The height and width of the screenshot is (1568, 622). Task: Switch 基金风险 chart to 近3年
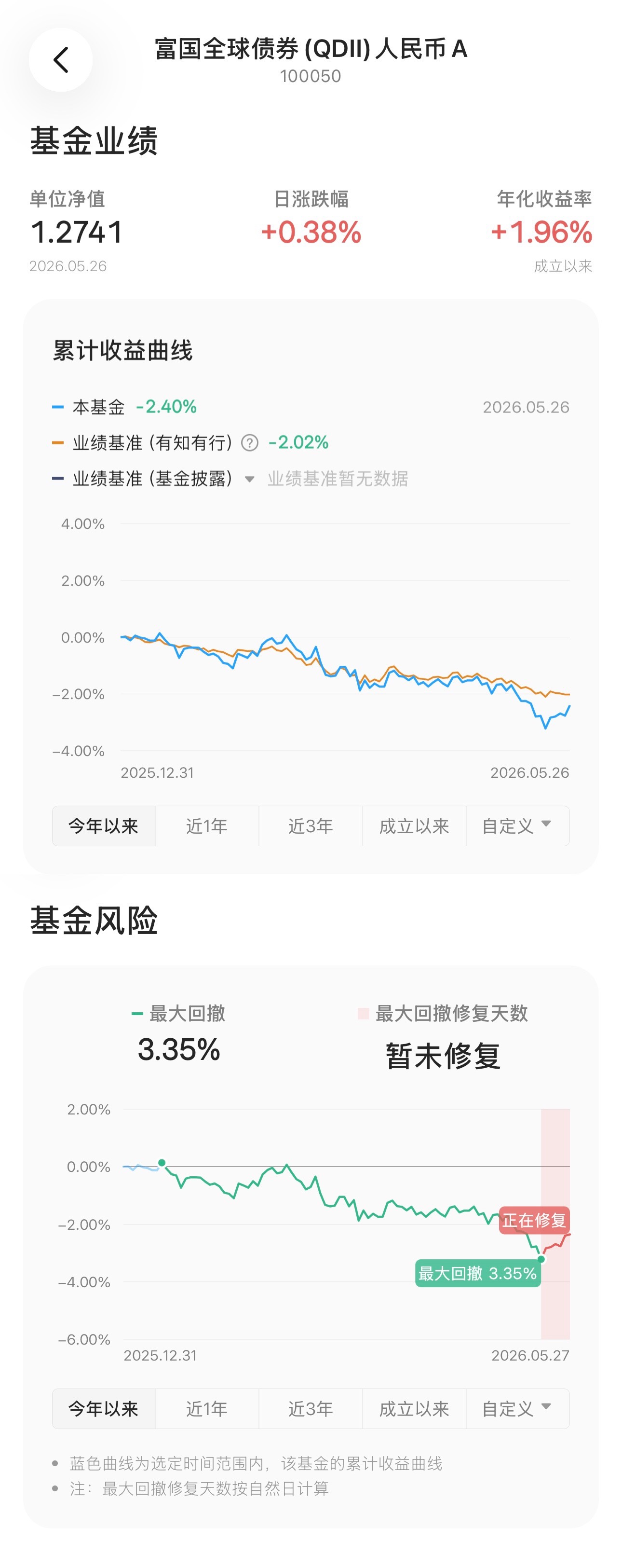click(311, 1408)
